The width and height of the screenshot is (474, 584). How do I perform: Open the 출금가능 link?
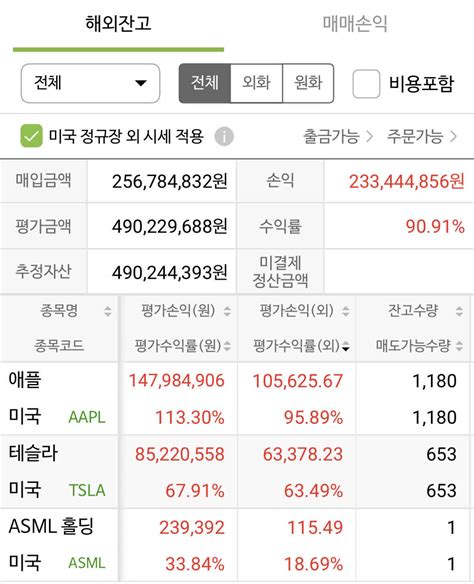click(338, 136)
